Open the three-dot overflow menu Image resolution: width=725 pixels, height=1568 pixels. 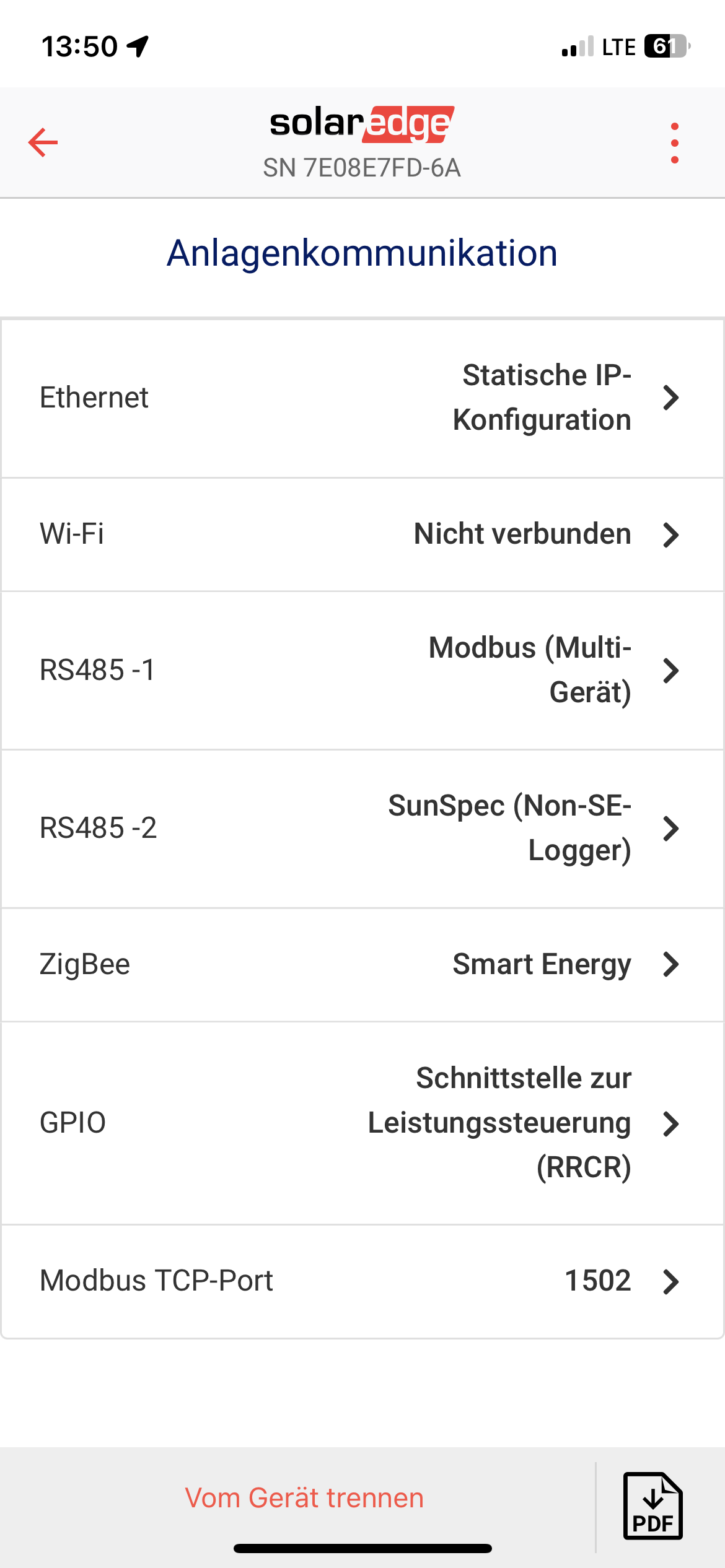click(x=674, y=143)
